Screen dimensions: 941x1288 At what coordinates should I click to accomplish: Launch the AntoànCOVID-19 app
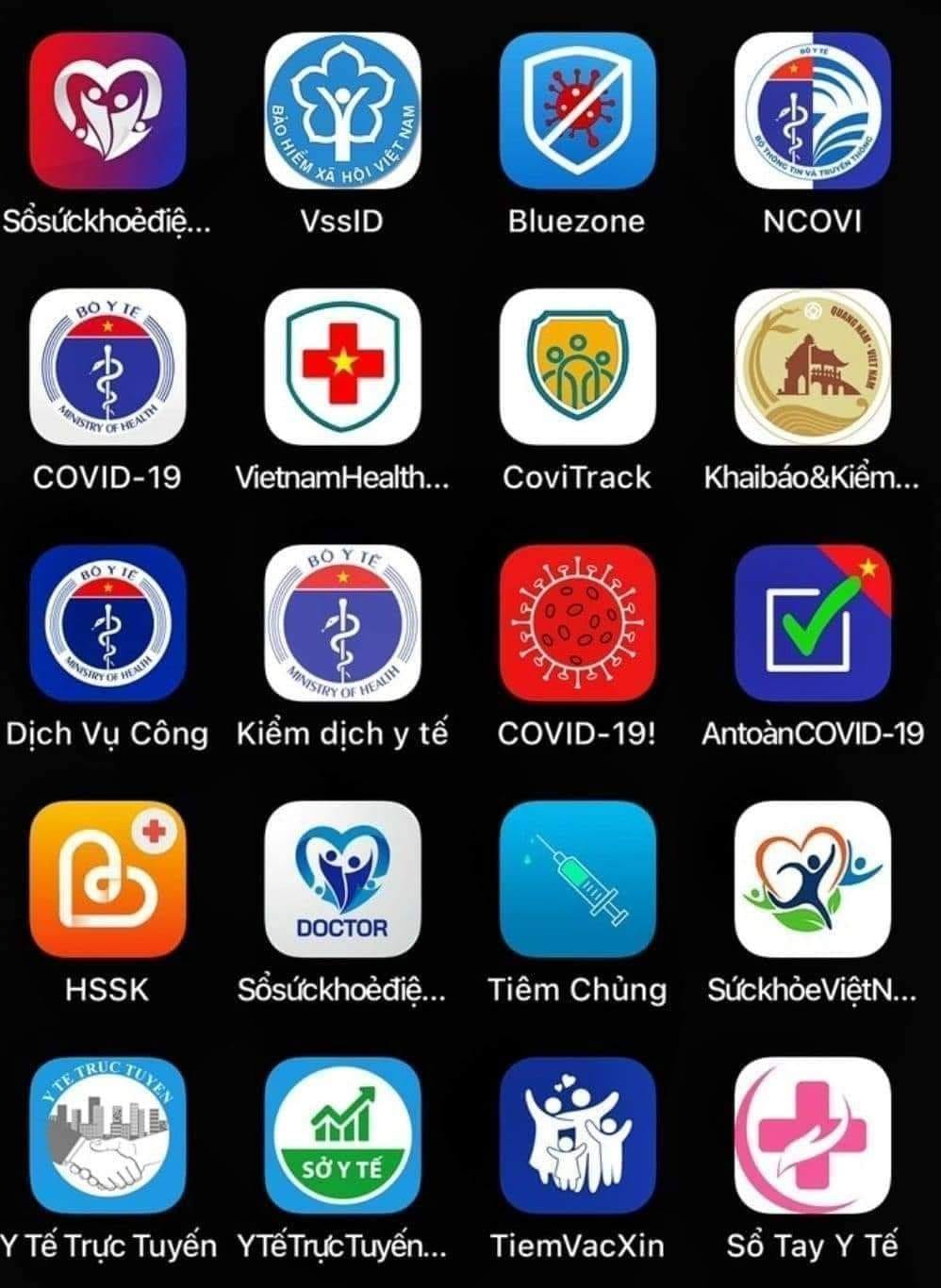click(812, 622)
